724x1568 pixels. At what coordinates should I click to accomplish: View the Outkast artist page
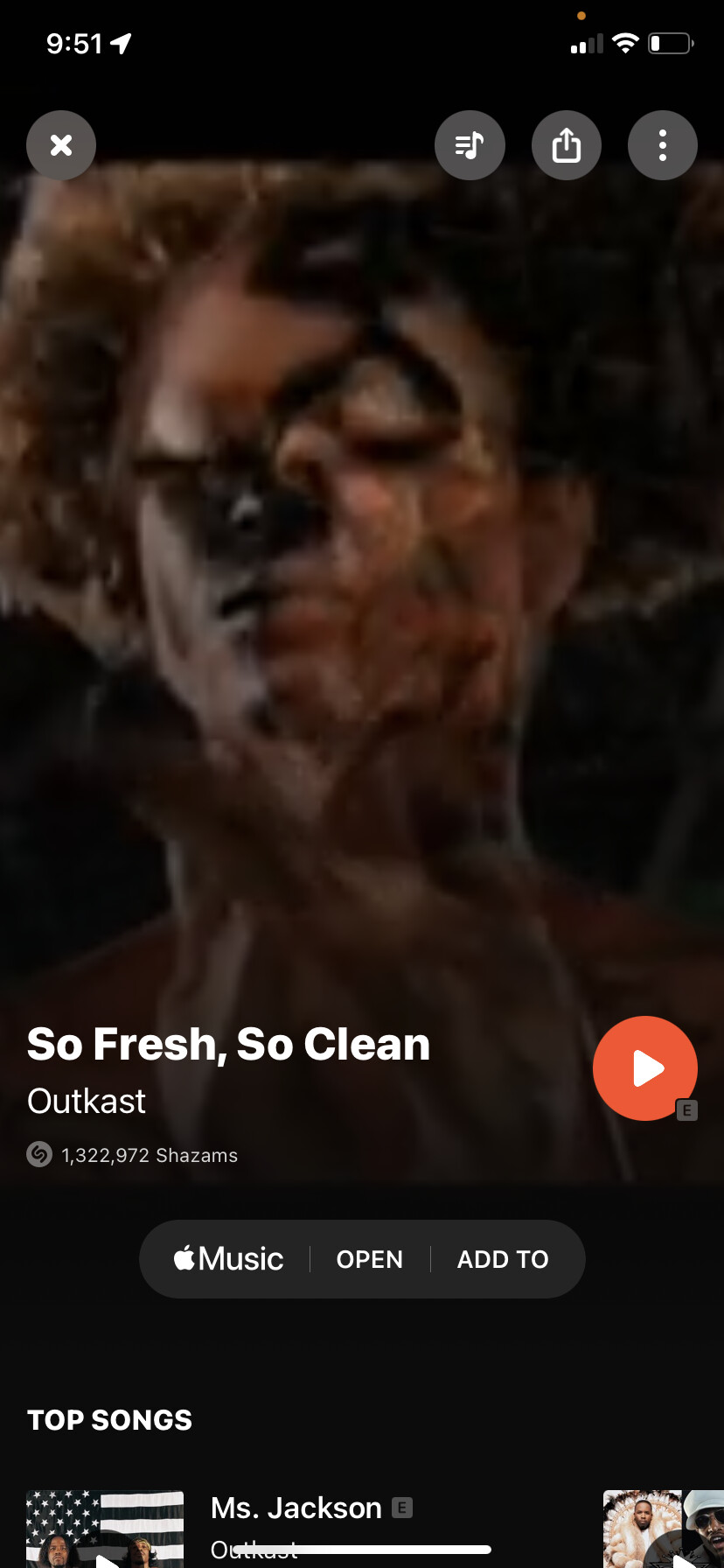(x=87, y=1101)
